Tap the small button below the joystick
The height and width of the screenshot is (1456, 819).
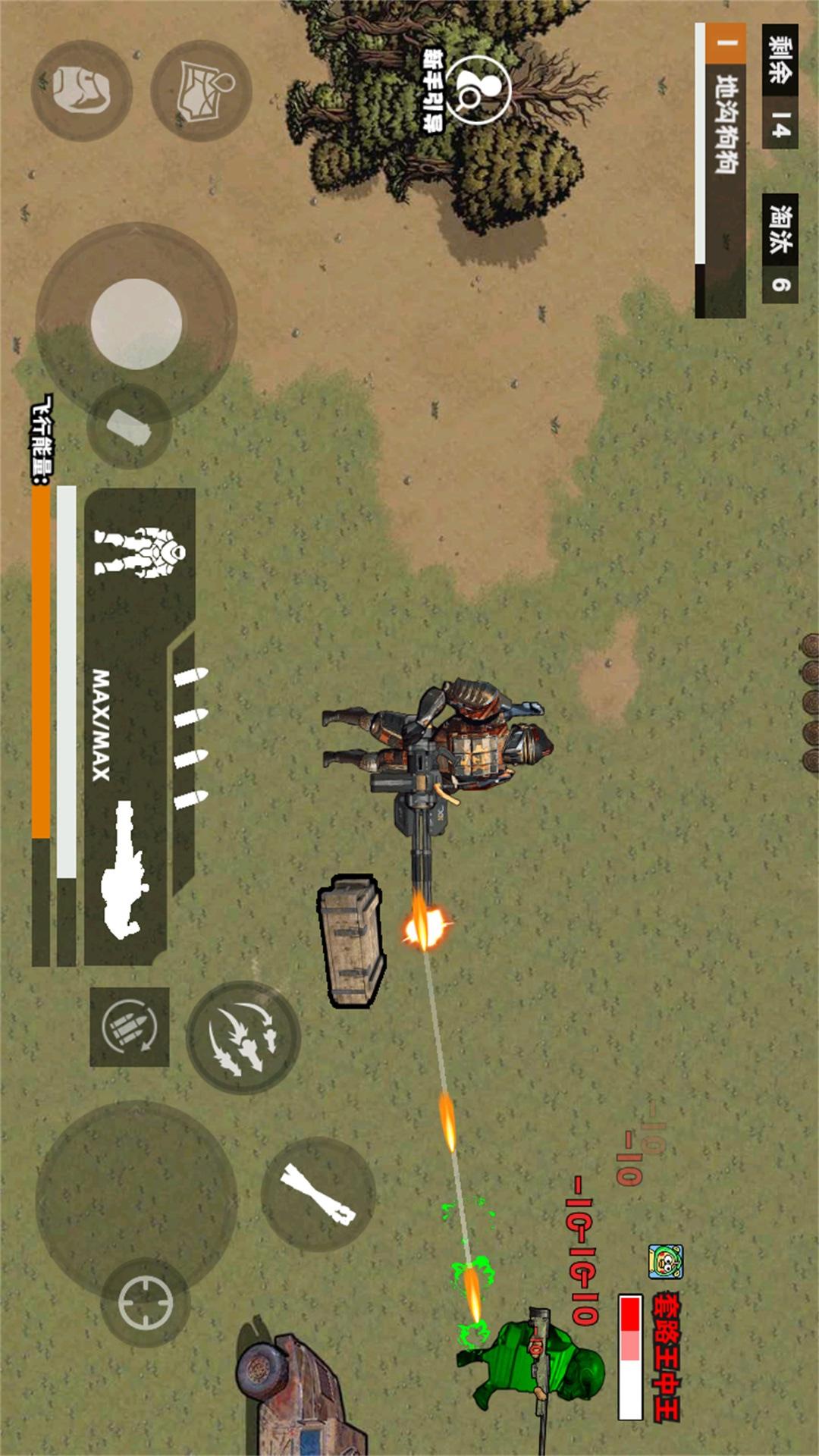click(130, 426)
